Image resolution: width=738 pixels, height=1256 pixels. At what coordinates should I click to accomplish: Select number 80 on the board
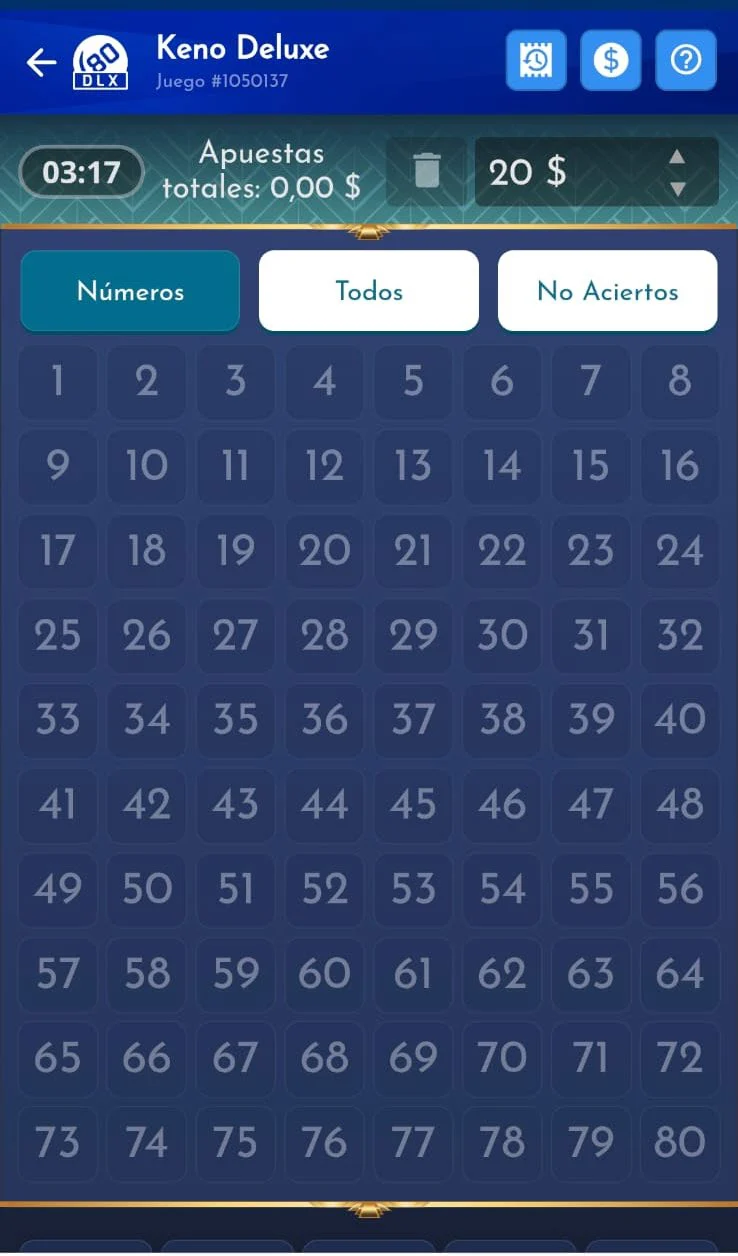680,1142
